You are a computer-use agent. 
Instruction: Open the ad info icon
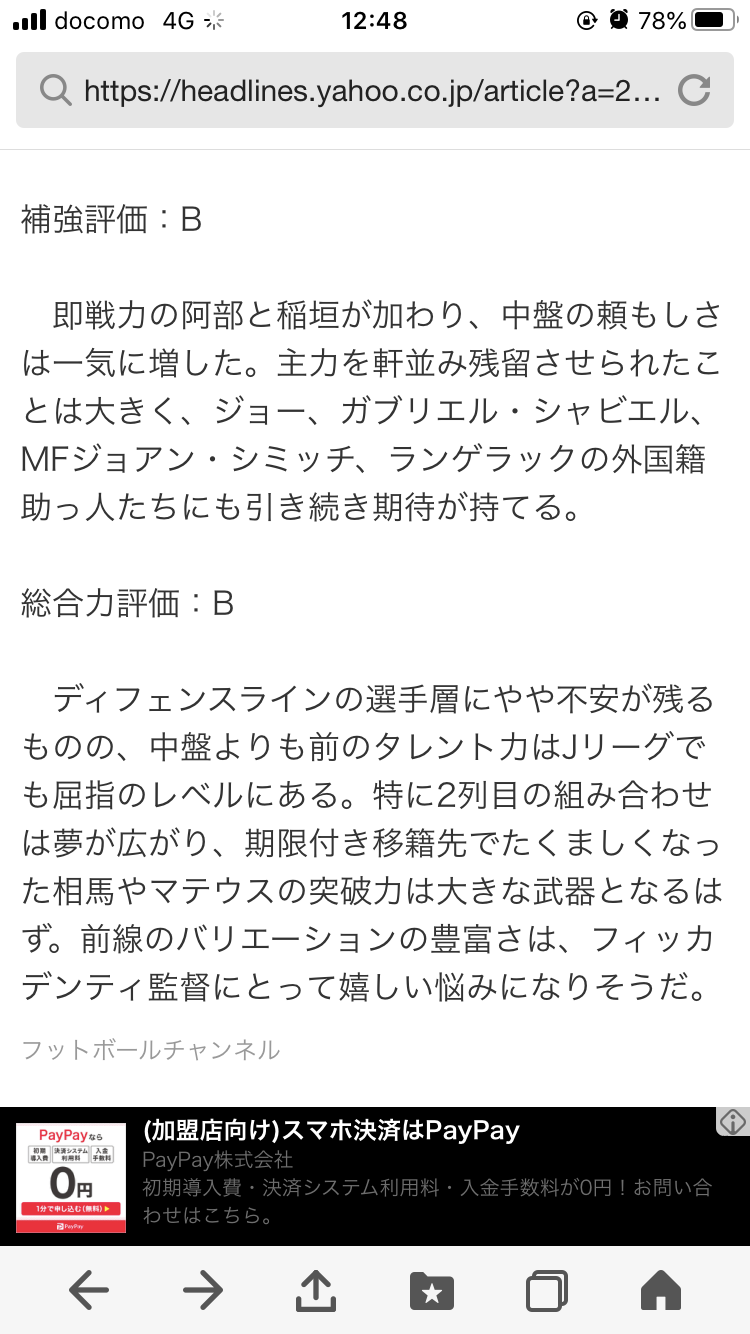[x=733, y=1122]
